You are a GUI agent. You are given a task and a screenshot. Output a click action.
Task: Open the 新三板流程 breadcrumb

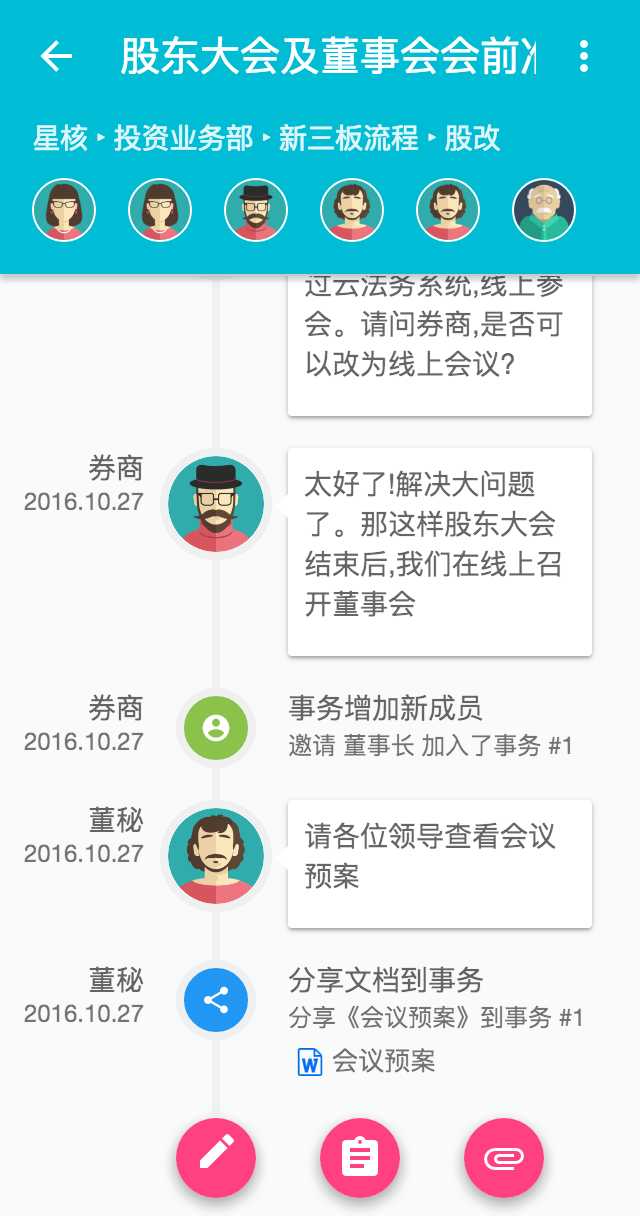(x=348, y=138)
